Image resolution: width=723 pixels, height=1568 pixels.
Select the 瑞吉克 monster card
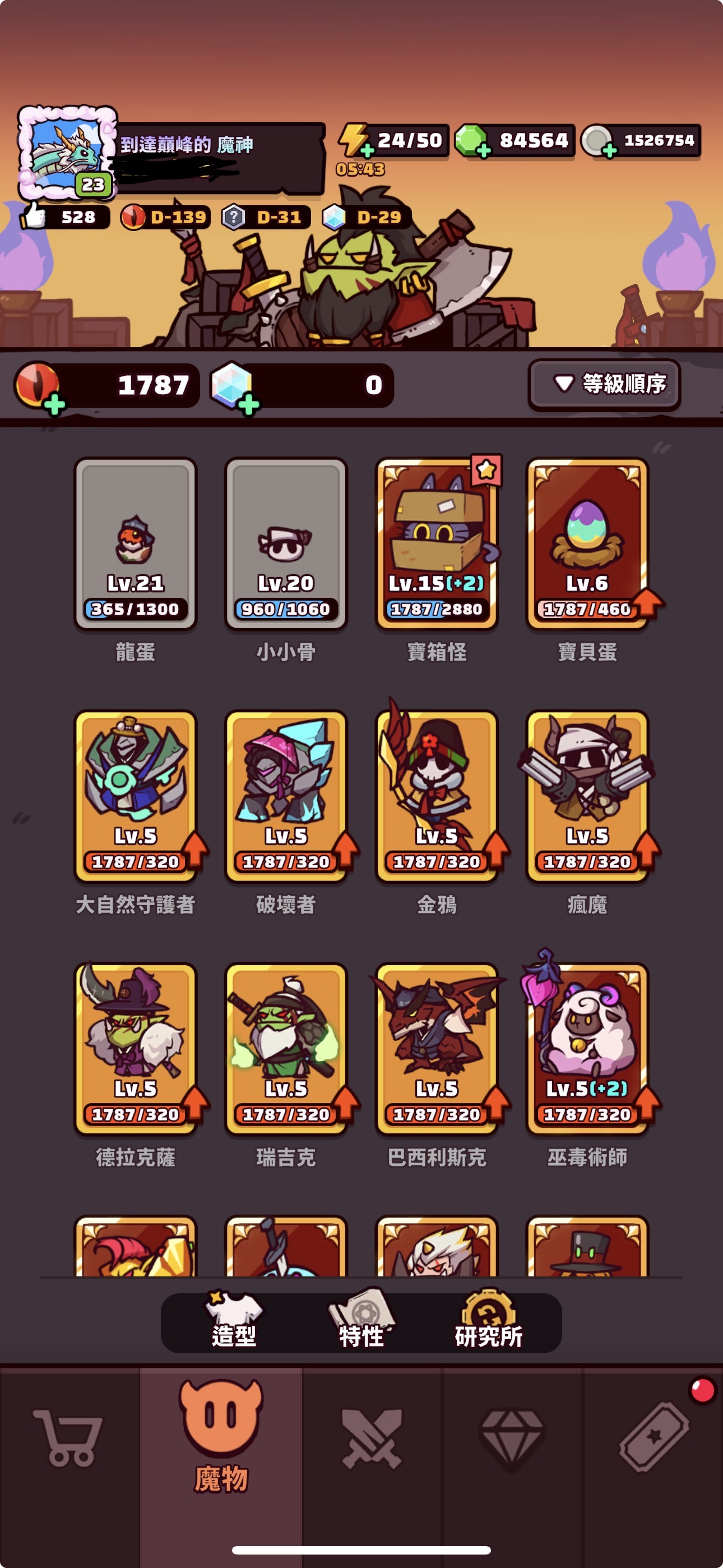[285, 1049]
